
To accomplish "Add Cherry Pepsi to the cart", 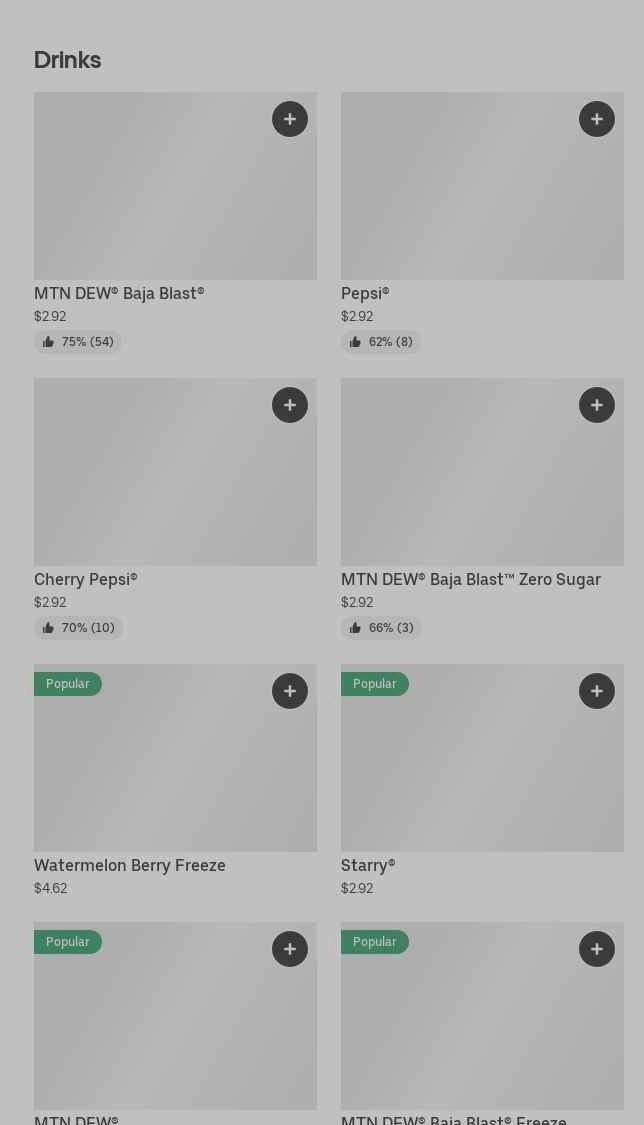I will pos(290,405).
